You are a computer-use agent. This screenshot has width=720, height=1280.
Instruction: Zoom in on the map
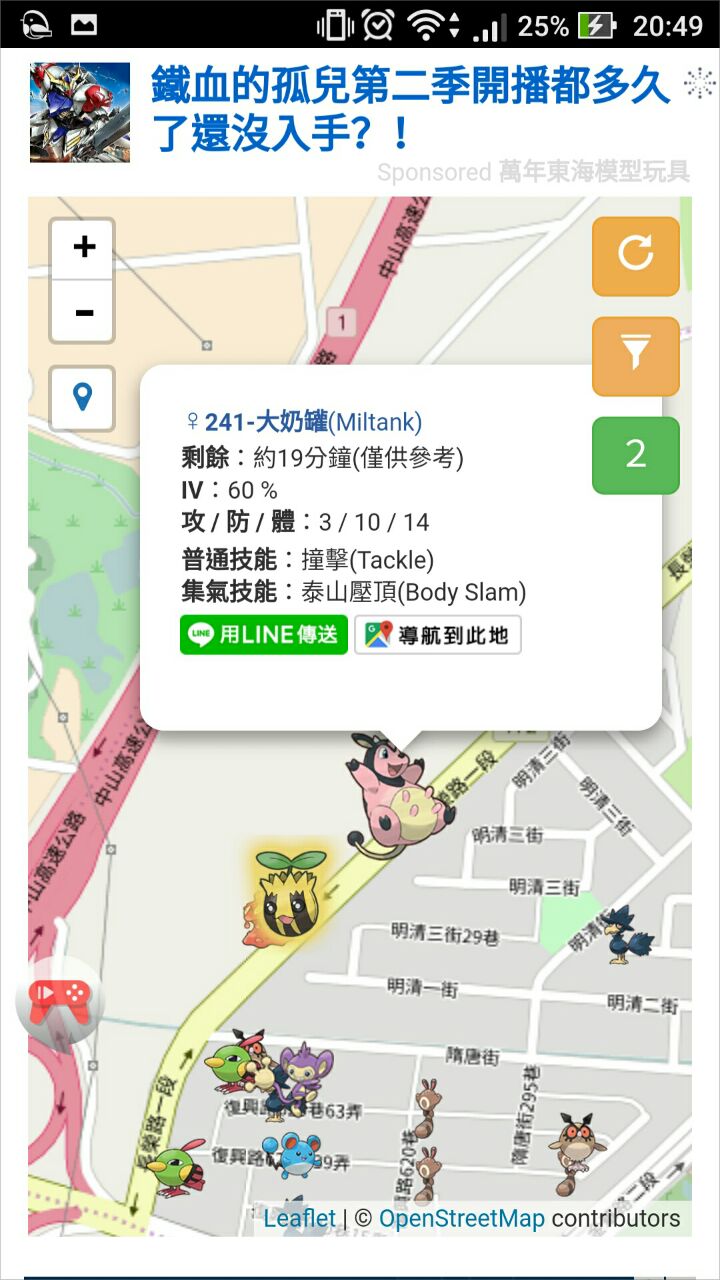[x=83, y=248]
